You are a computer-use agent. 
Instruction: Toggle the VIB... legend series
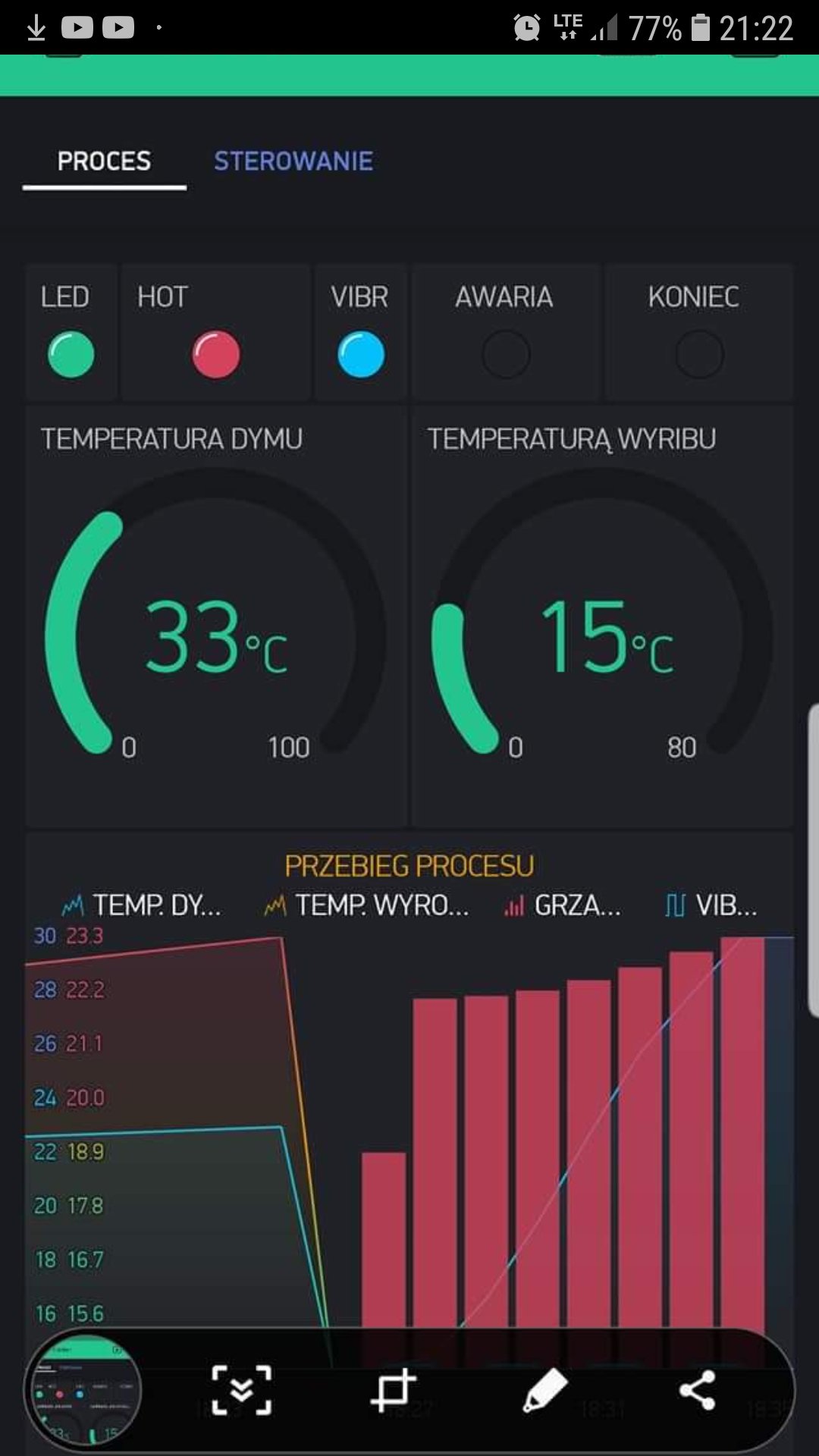[711, 905]
